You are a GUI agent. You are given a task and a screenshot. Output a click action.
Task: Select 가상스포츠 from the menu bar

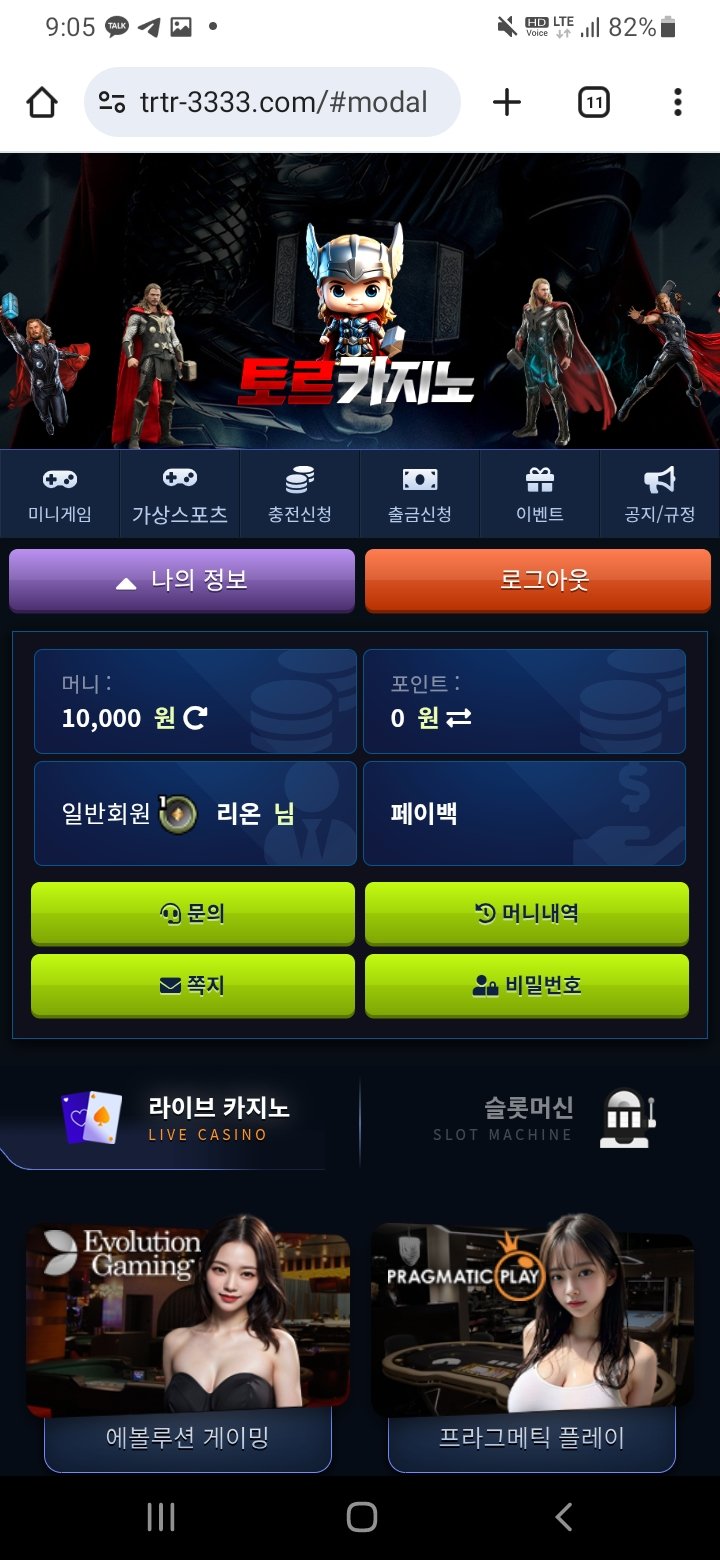tap(180, 495)
